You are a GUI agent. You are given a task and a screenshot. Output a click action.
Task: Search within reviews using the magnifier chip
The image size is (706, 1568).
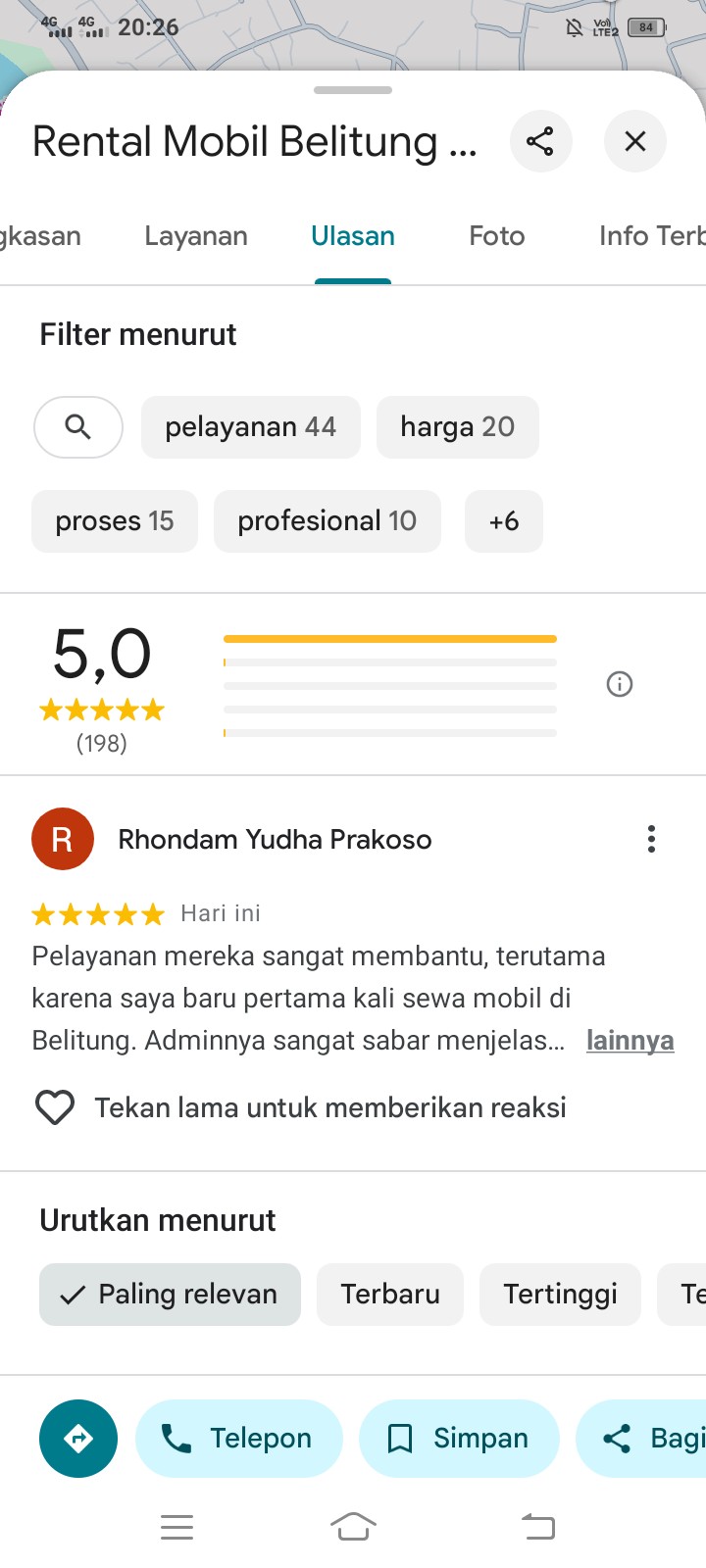(x=78, y=427)
